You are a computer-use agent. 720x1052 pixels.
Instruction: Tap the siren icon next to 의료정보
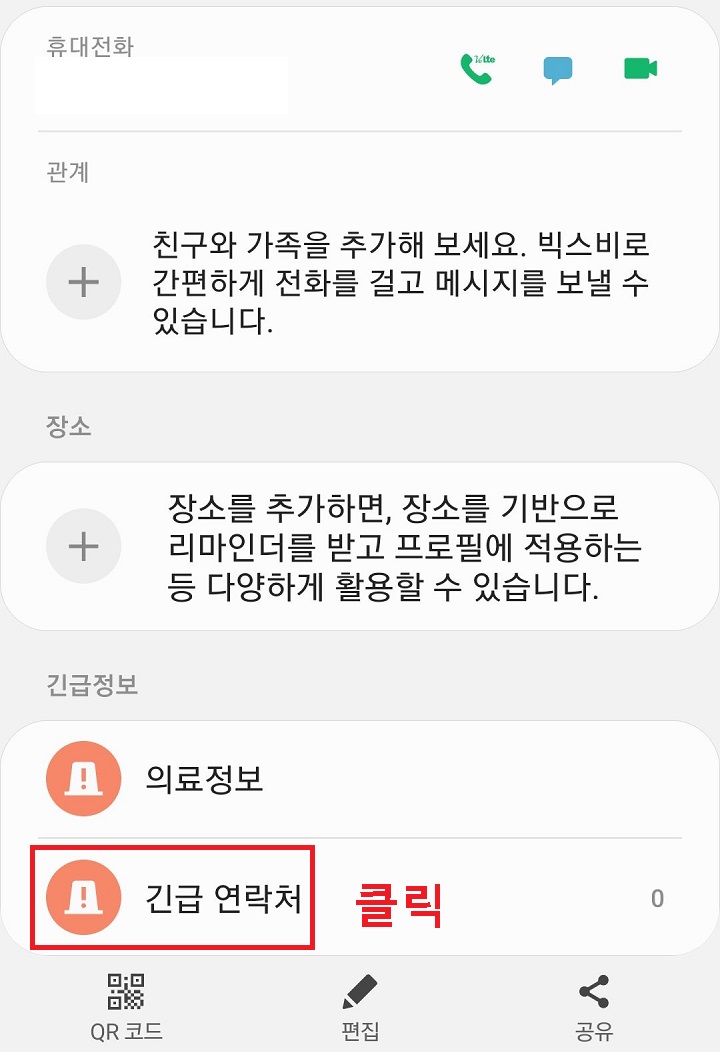(83, 778)
